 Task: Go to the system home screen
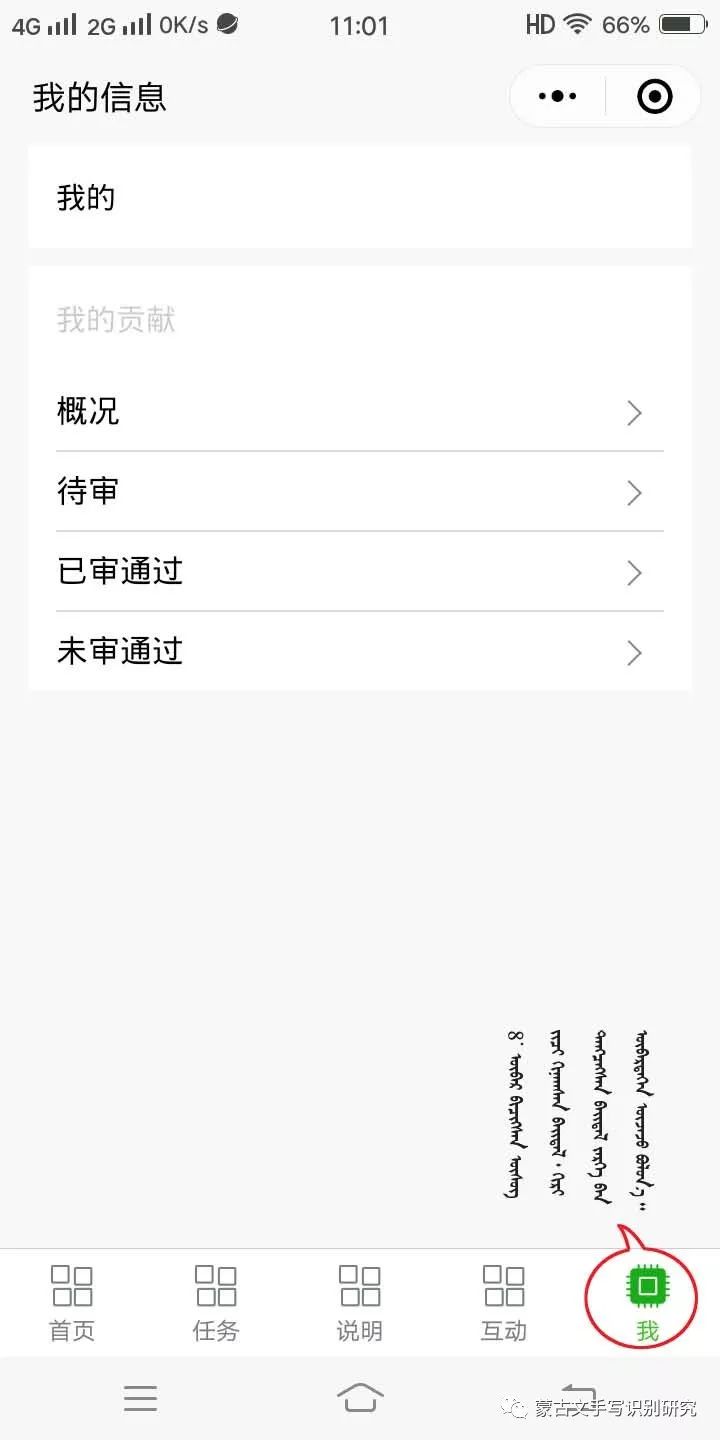(360, 1397)
